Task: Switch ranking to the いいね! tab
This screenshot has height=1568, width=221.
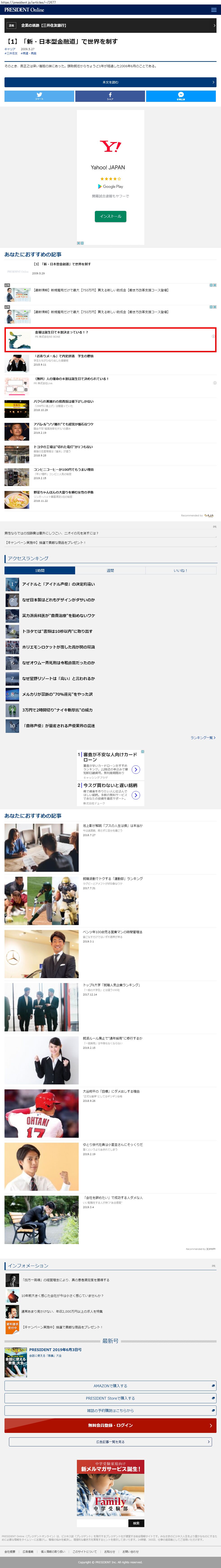Action: click(x=180, y=570)
